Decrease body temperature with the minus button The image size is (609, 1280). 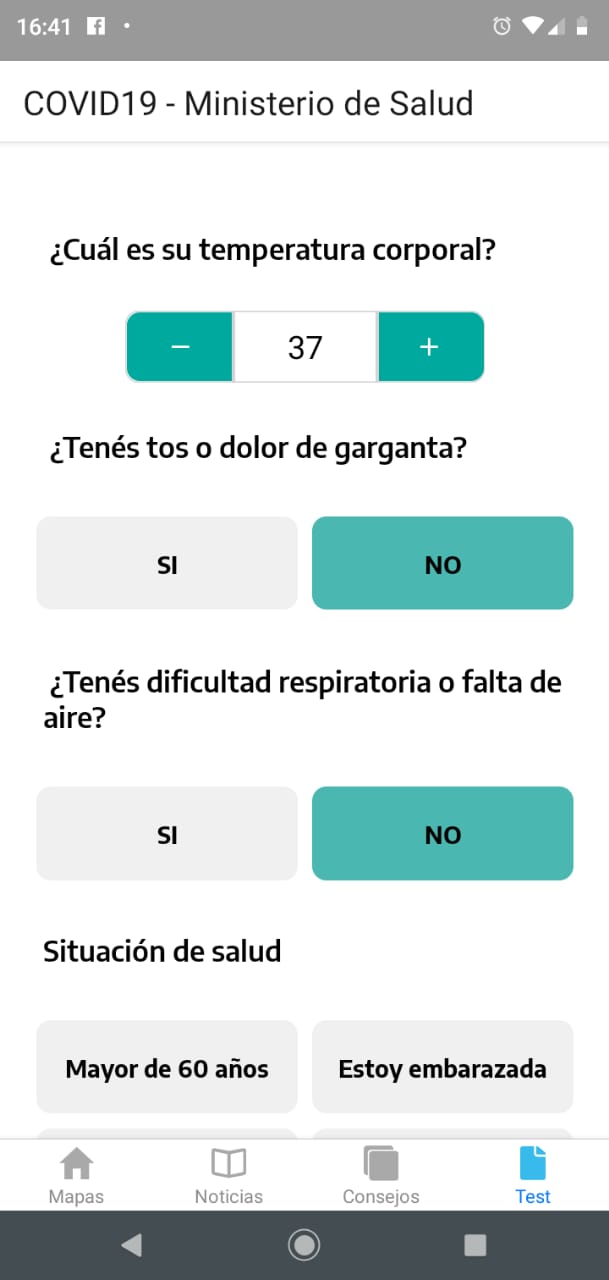tap(180, 347)
